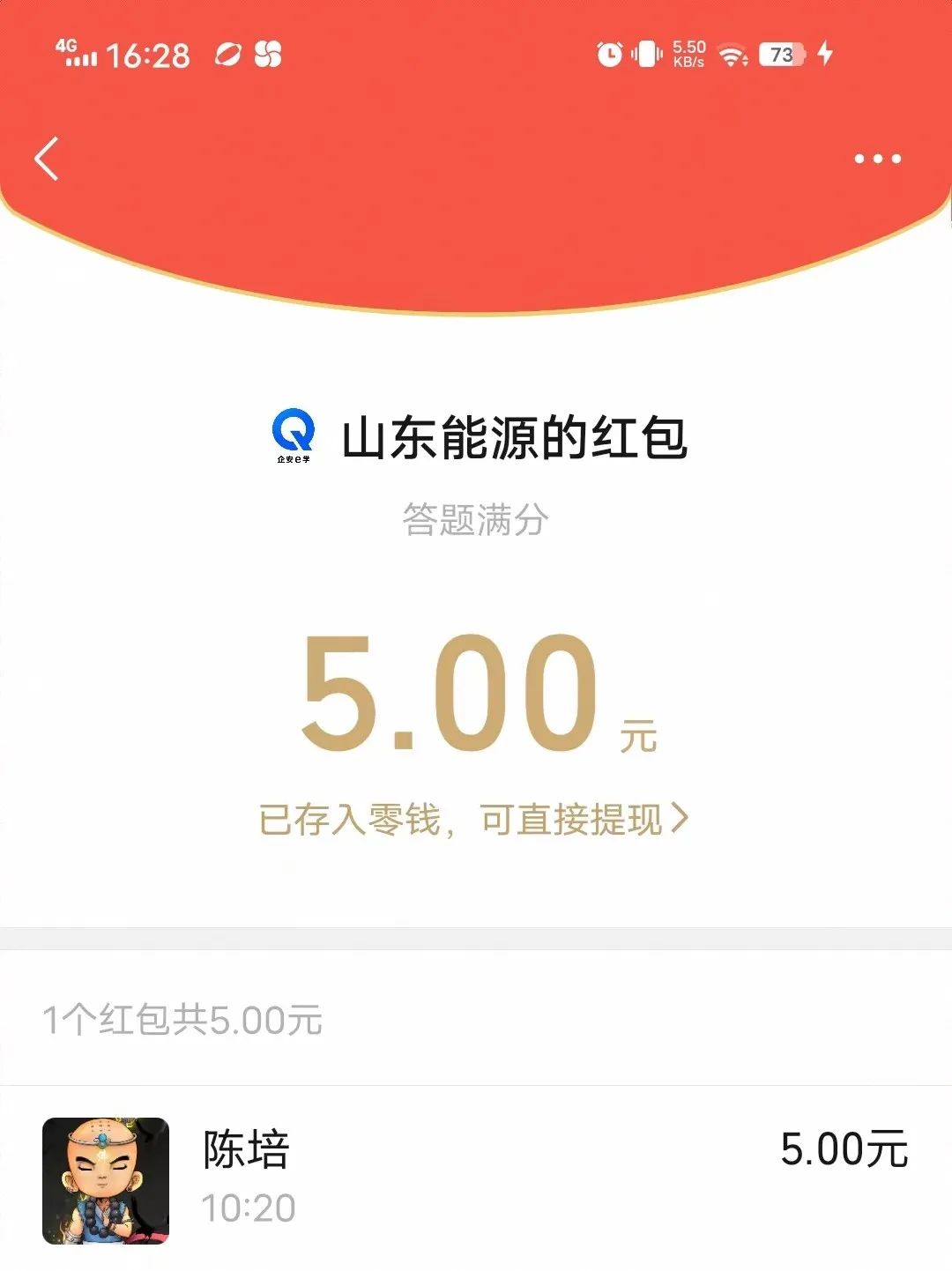The width and height of the screenshot is (952, 1271).
Task: Open the 已存入零钱，可直接提现 link
Action: [473, 820]
